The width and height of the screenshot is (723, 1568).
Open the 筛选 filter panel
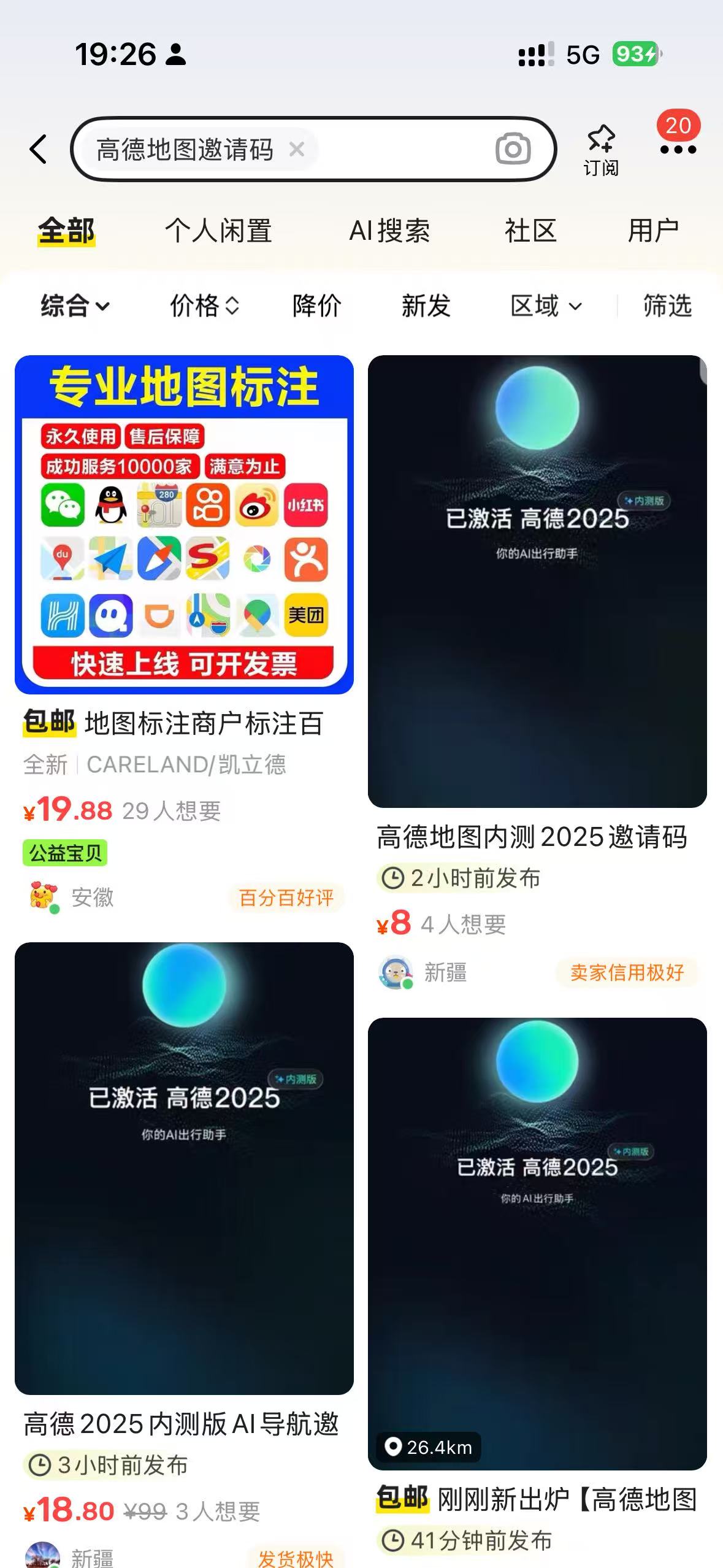(667, 306)
